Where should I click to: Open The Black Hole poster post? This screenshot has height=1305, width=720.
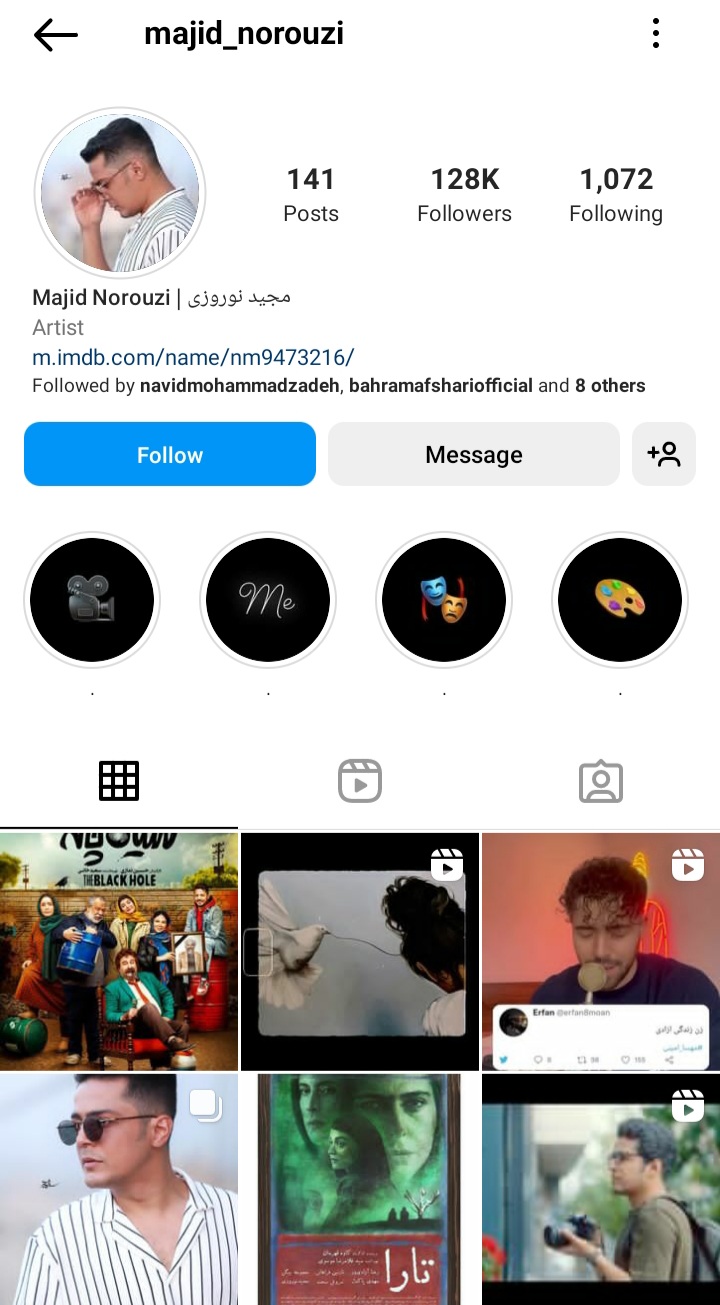119,951
